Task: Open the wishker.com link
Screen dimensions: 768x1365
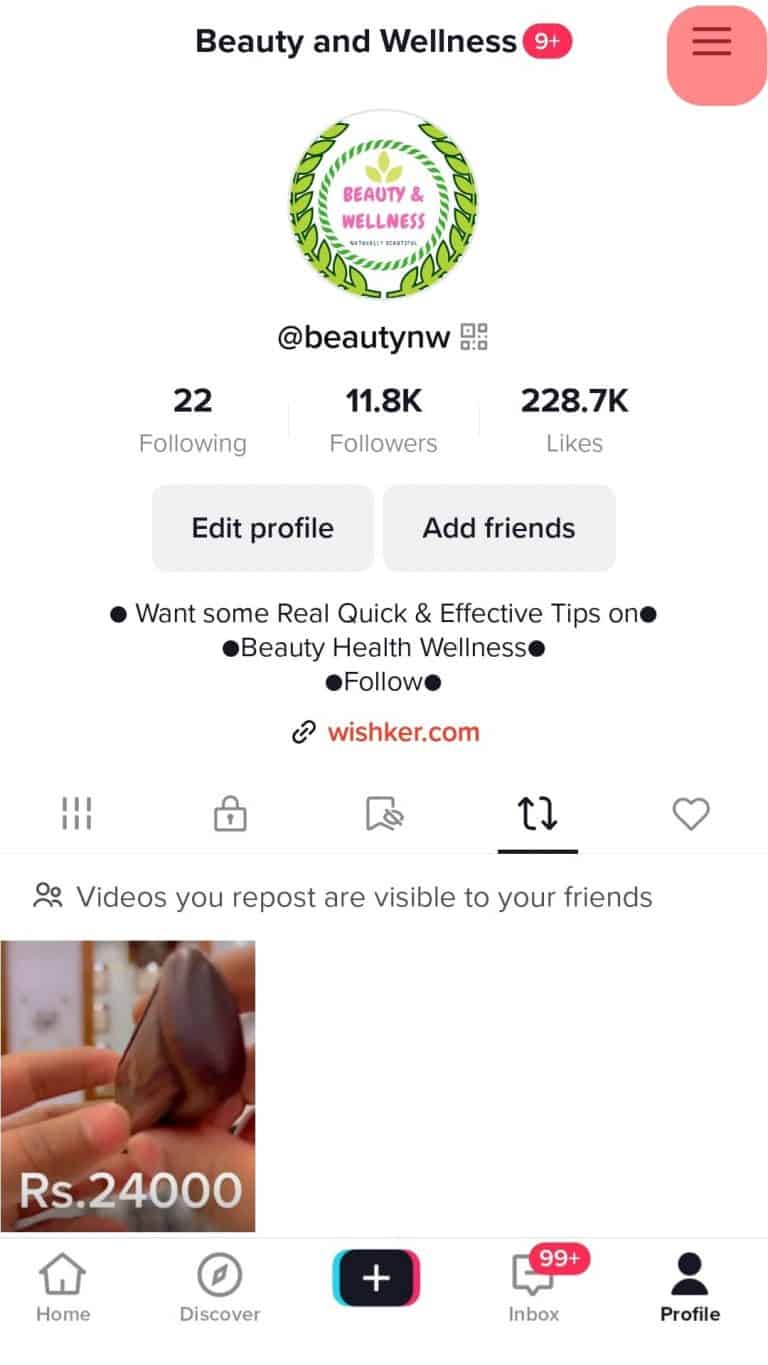Action: [x=402, y=732]
